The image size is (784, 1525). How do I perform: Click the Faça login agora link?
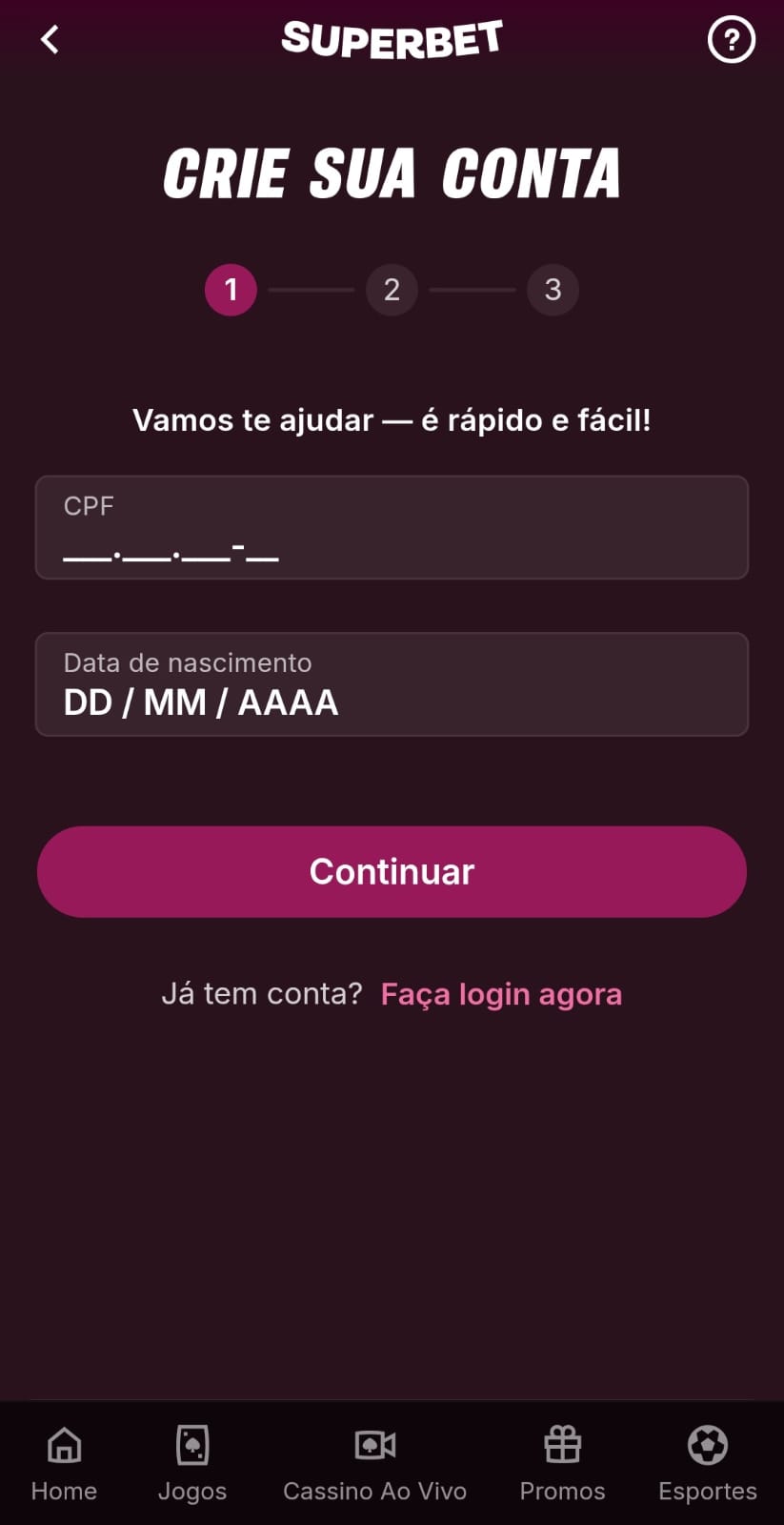click(x=501, y=994)
